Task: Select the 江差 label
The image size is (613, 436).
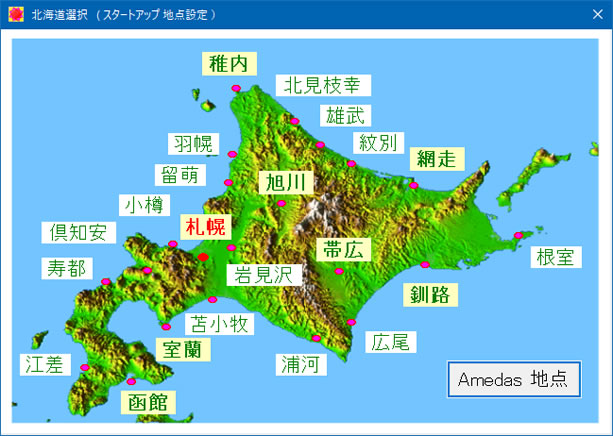Action: [45, 364]
